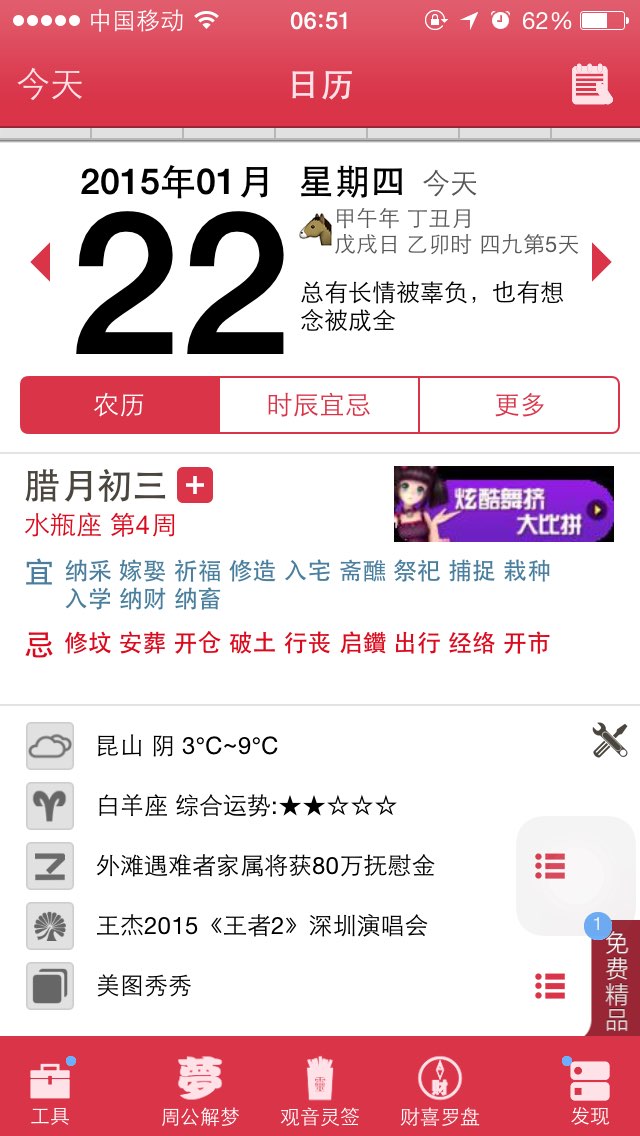Switch to the 时辰宜忌 segment

(319, 405)
